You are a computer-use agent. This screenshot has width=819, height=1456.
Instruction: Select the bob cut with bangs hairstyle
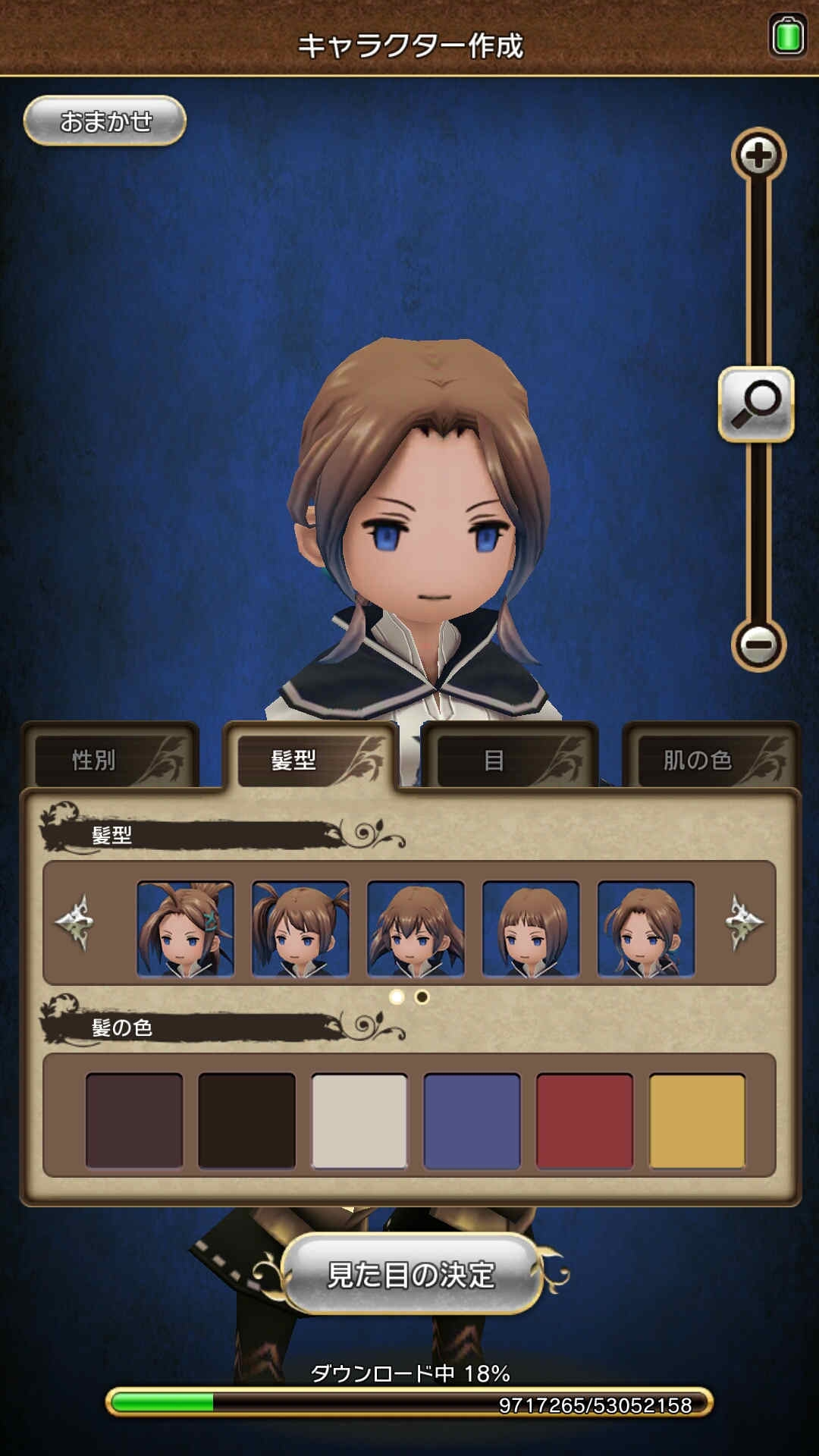pos(531,928)
